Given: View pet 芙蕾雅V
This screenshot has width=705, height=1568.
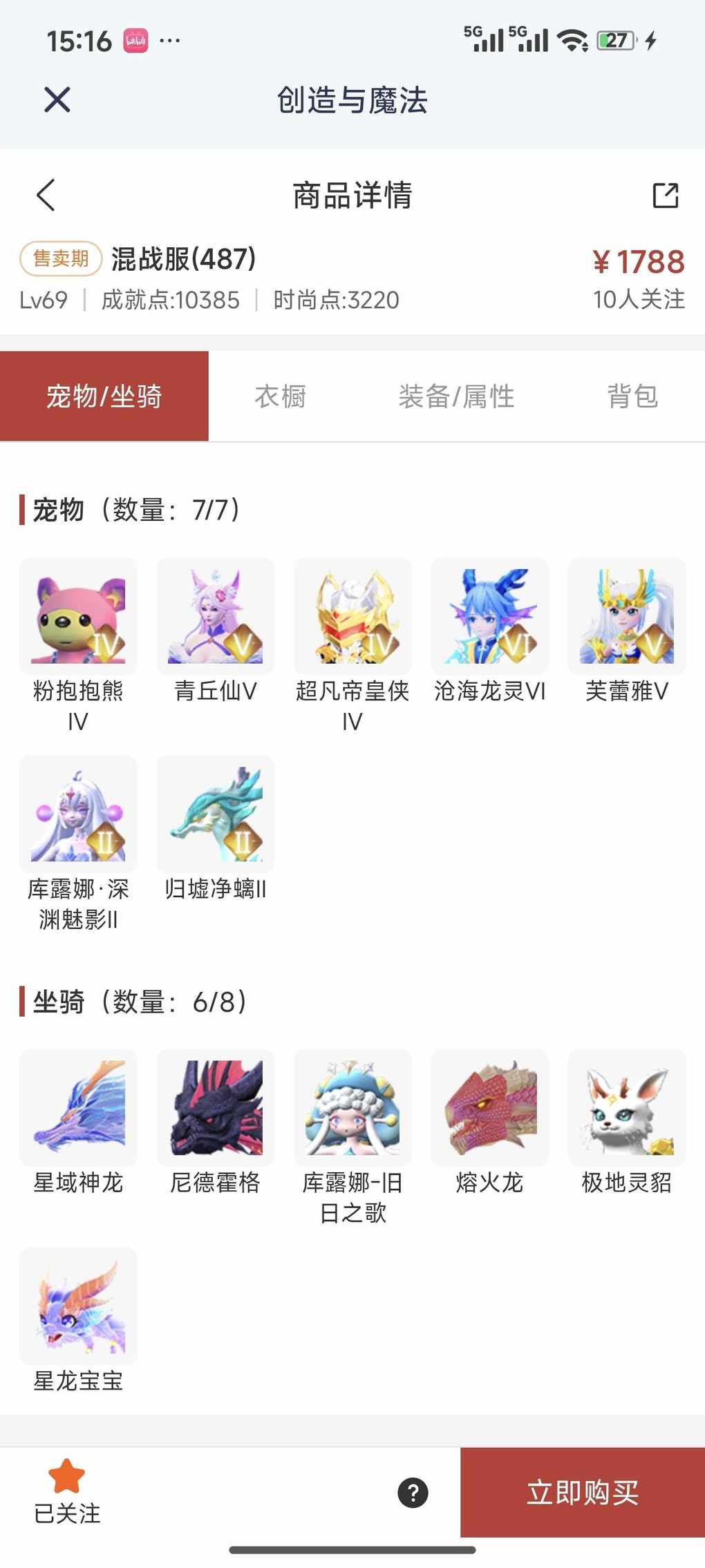Looking at the screenshot, I should (626, 616).
